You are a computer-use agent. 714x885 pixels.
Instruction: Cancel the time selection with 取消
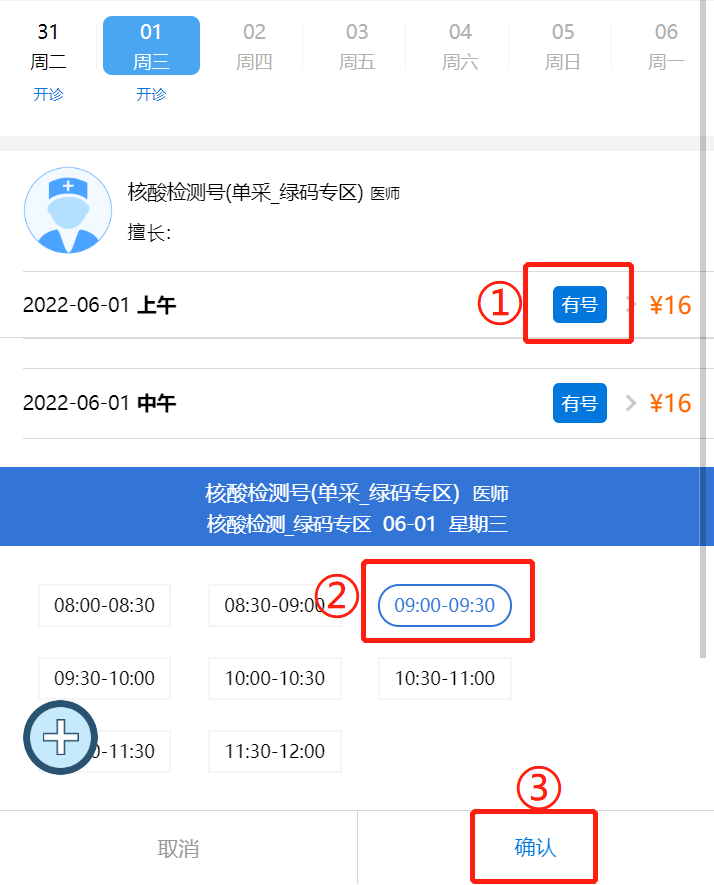(178, 849)
